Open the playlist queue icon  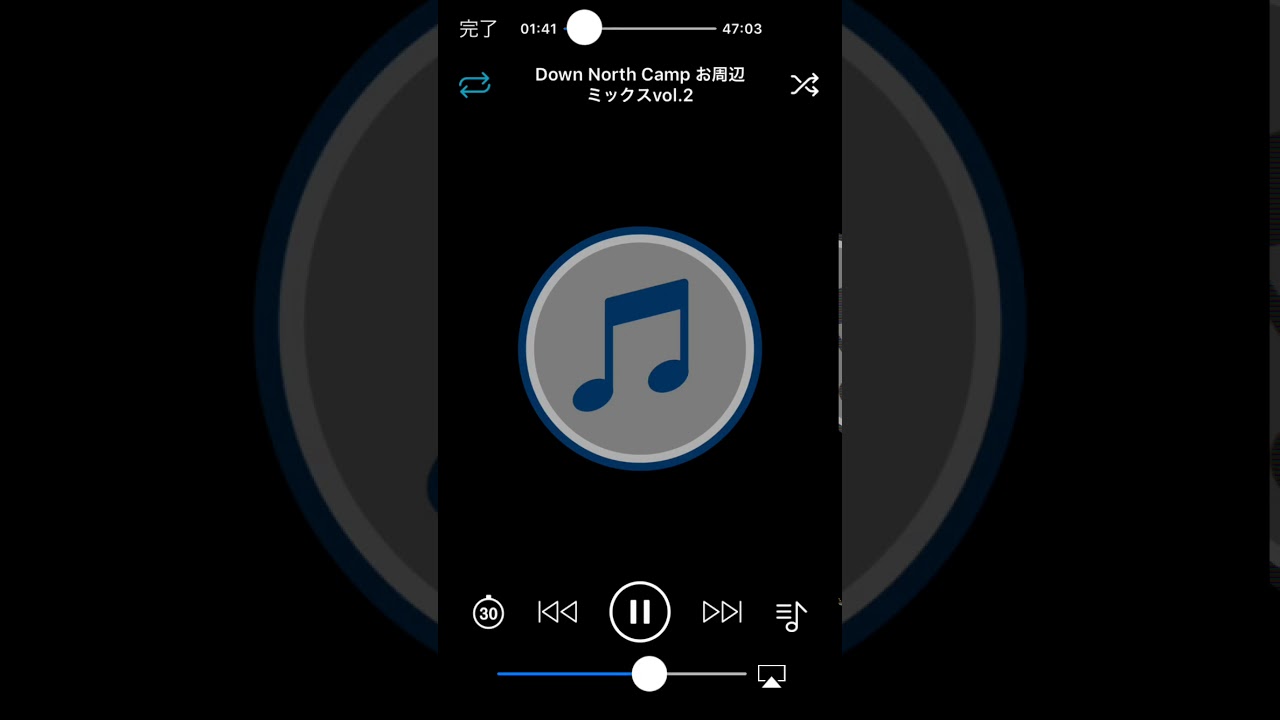pyautogui.click(x=791, y=615)
